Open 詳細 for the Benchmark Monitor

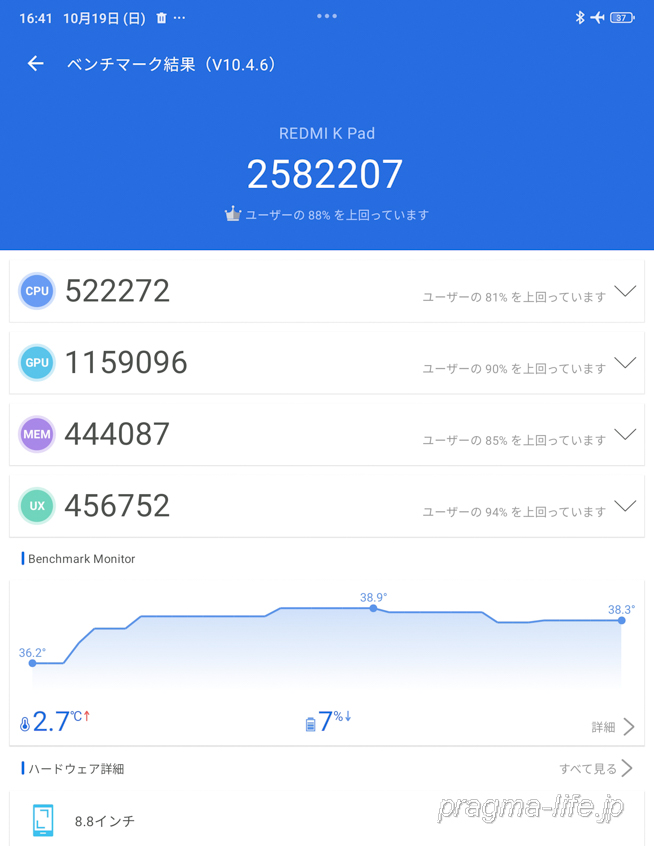612,727
